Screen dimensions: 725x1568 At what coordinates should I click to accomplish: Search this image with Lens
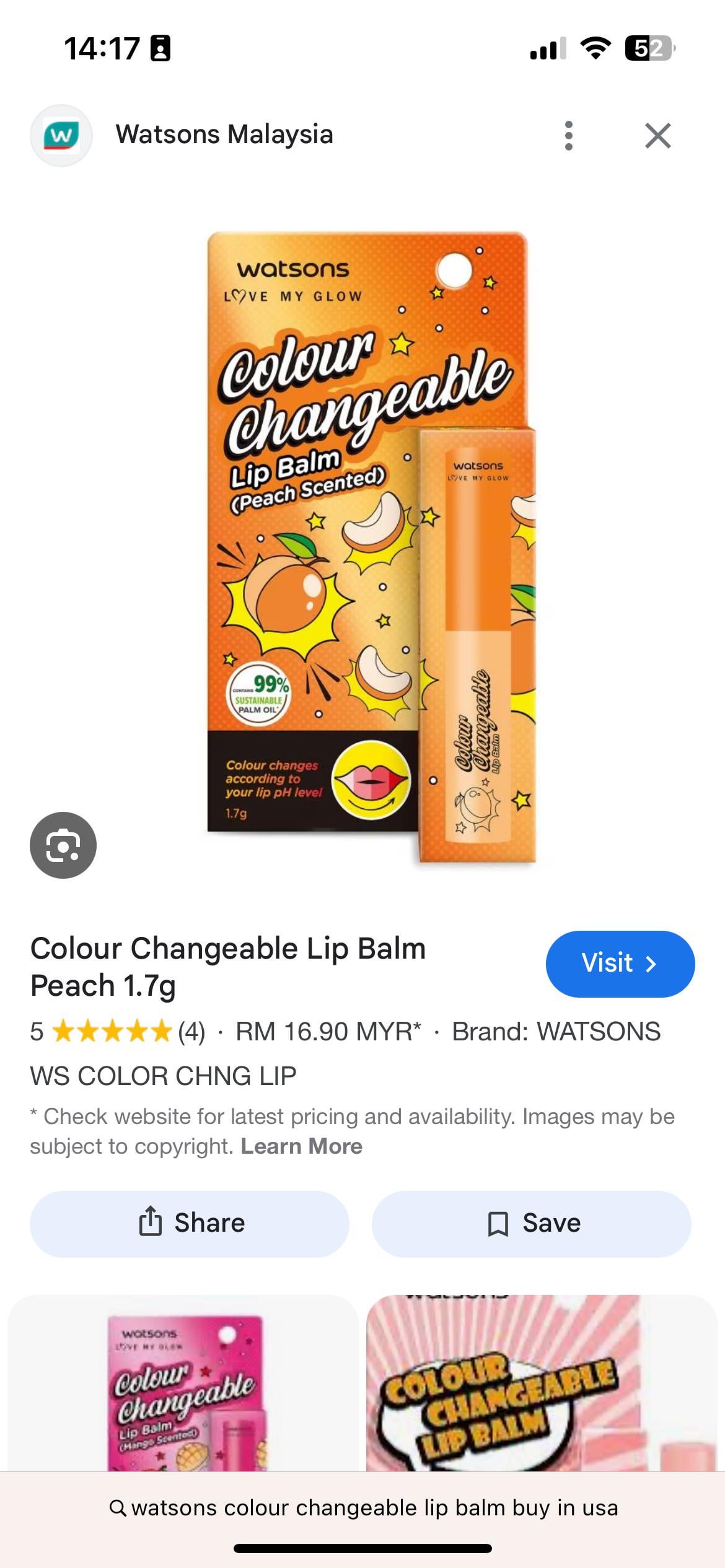[x=63, y=845]
